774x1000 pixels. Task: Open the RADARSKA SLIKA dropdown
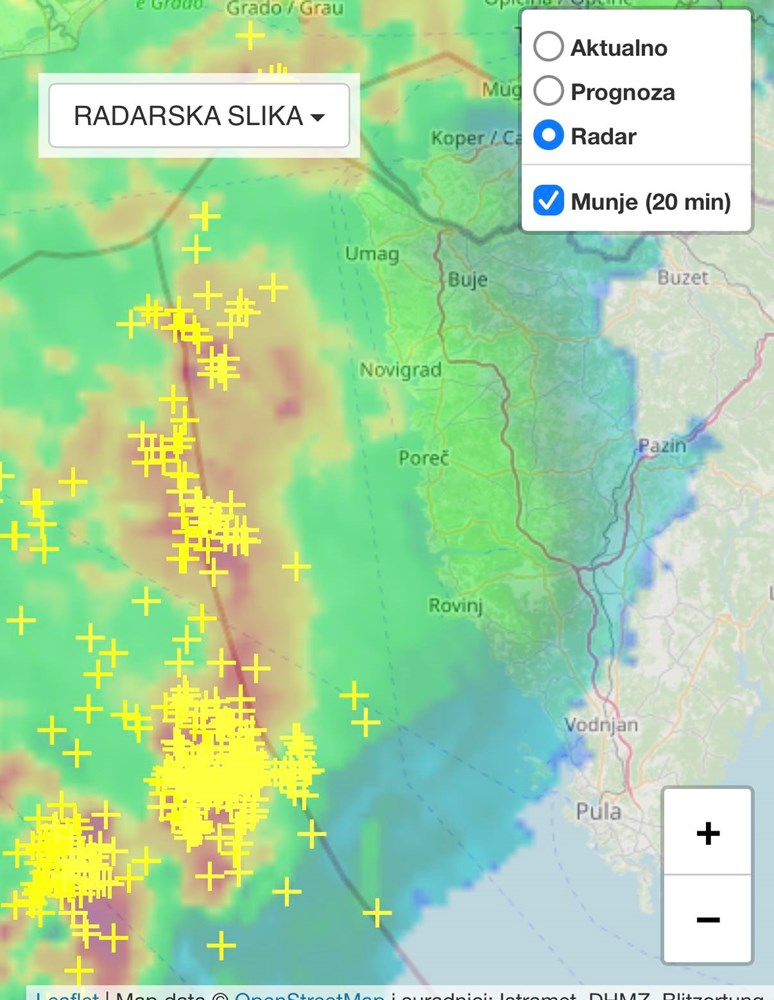pos(199,116)
